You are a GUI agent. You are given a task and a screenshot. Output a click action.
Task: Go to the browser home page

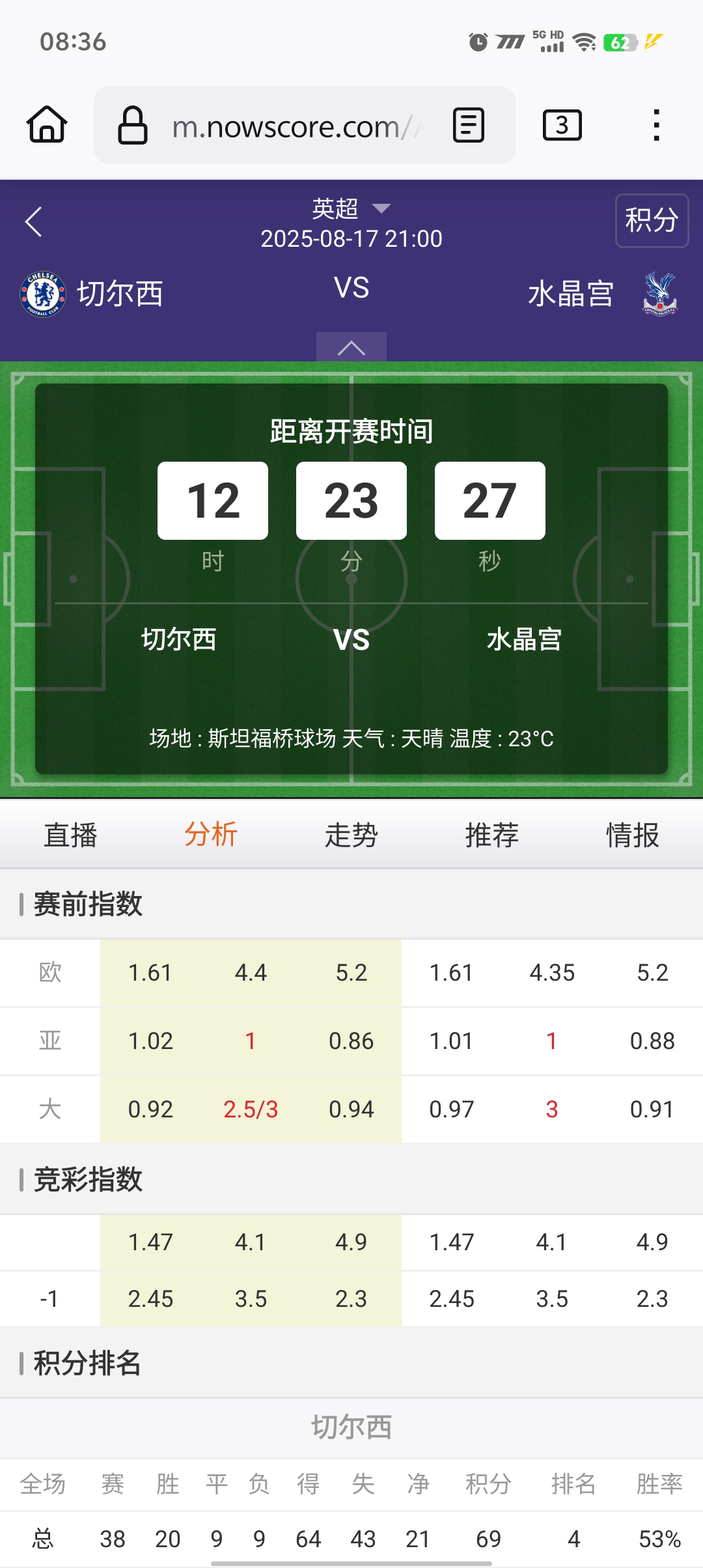(47, 124)
